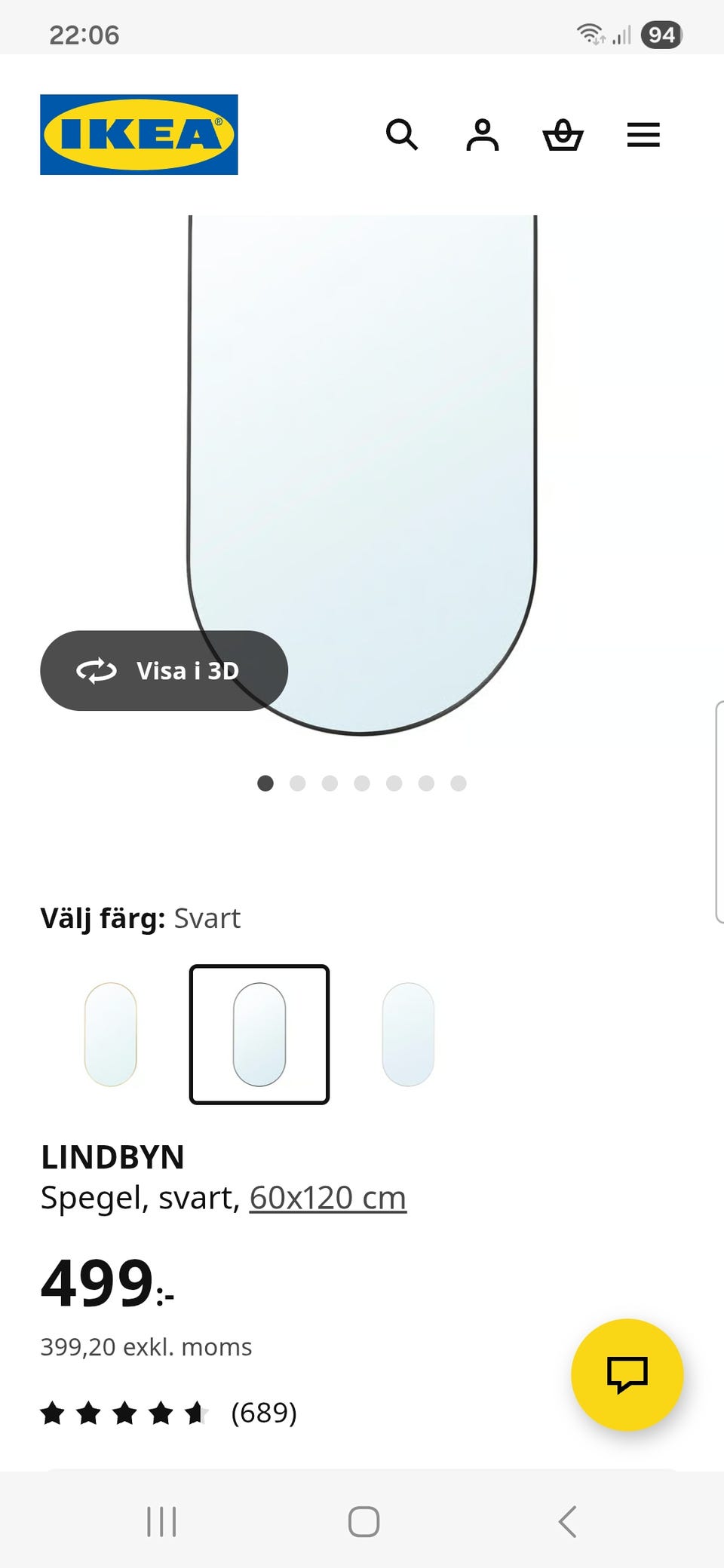Jump to the second image dot
Viewport: 724px width, 1568px height.
[x=298, y=783]
